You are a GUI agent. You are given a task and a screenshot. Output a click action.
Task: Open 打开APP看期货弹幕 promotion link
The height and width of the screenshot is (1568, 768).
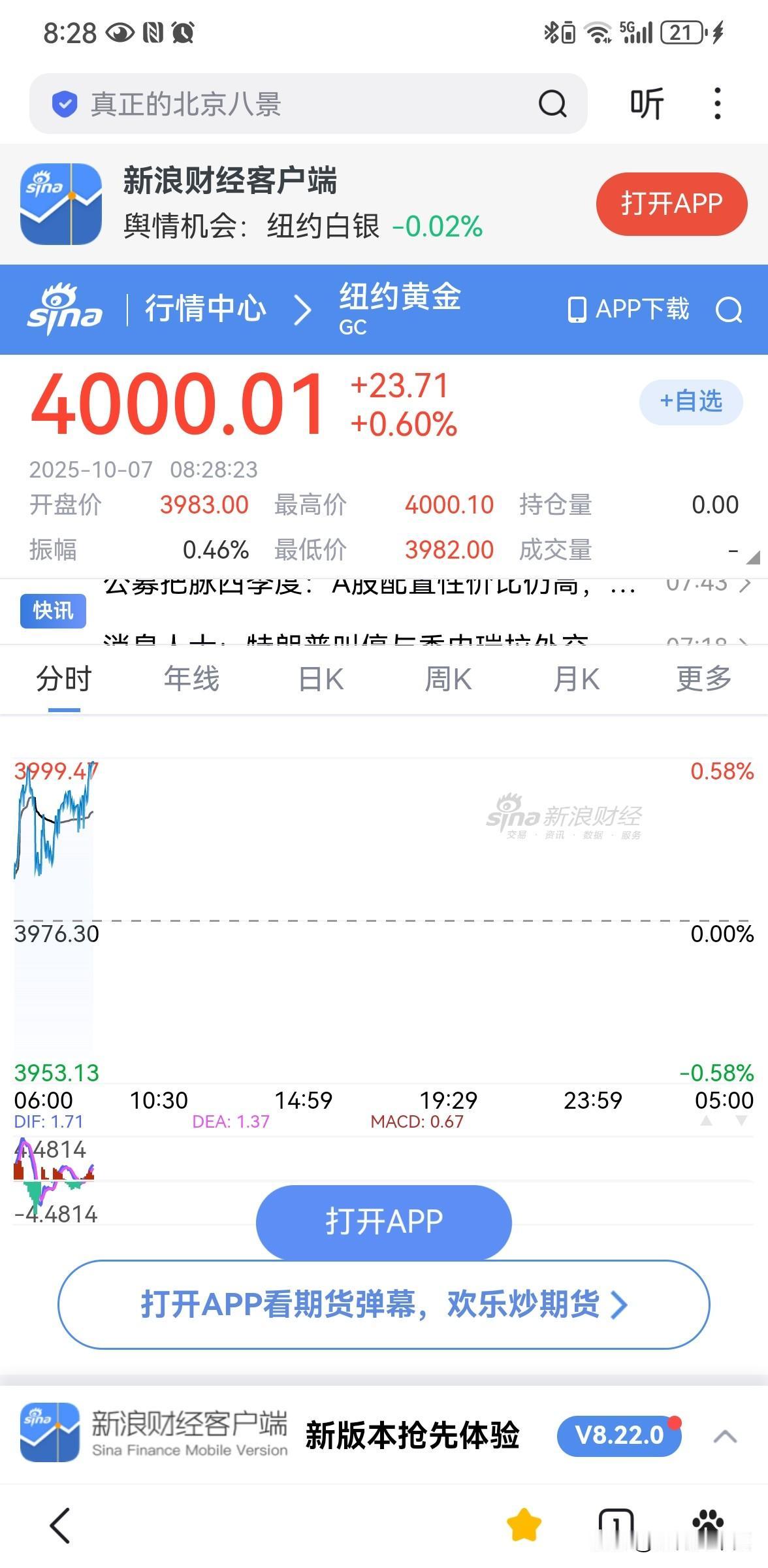382,1305
